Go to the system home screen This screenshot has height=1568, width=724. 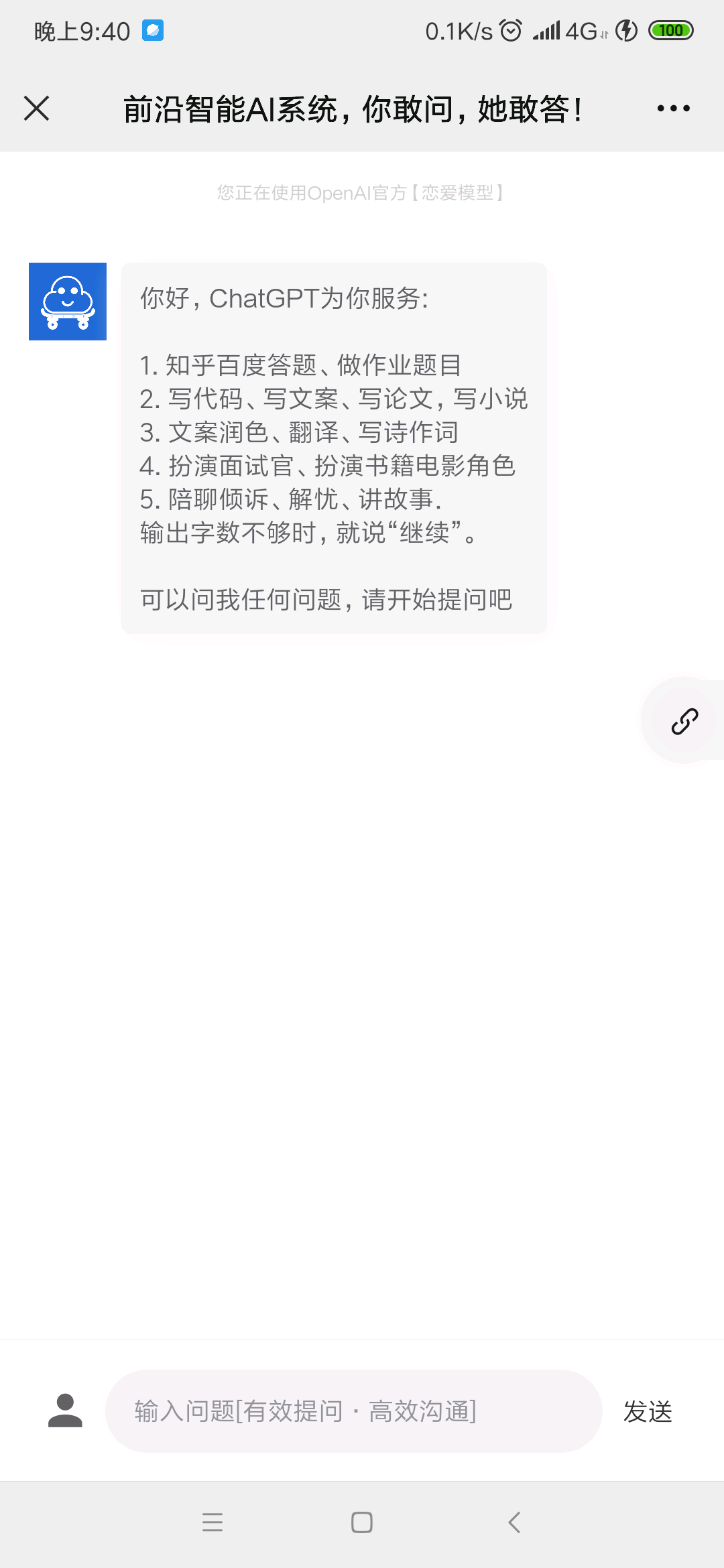coord(362,1522)
